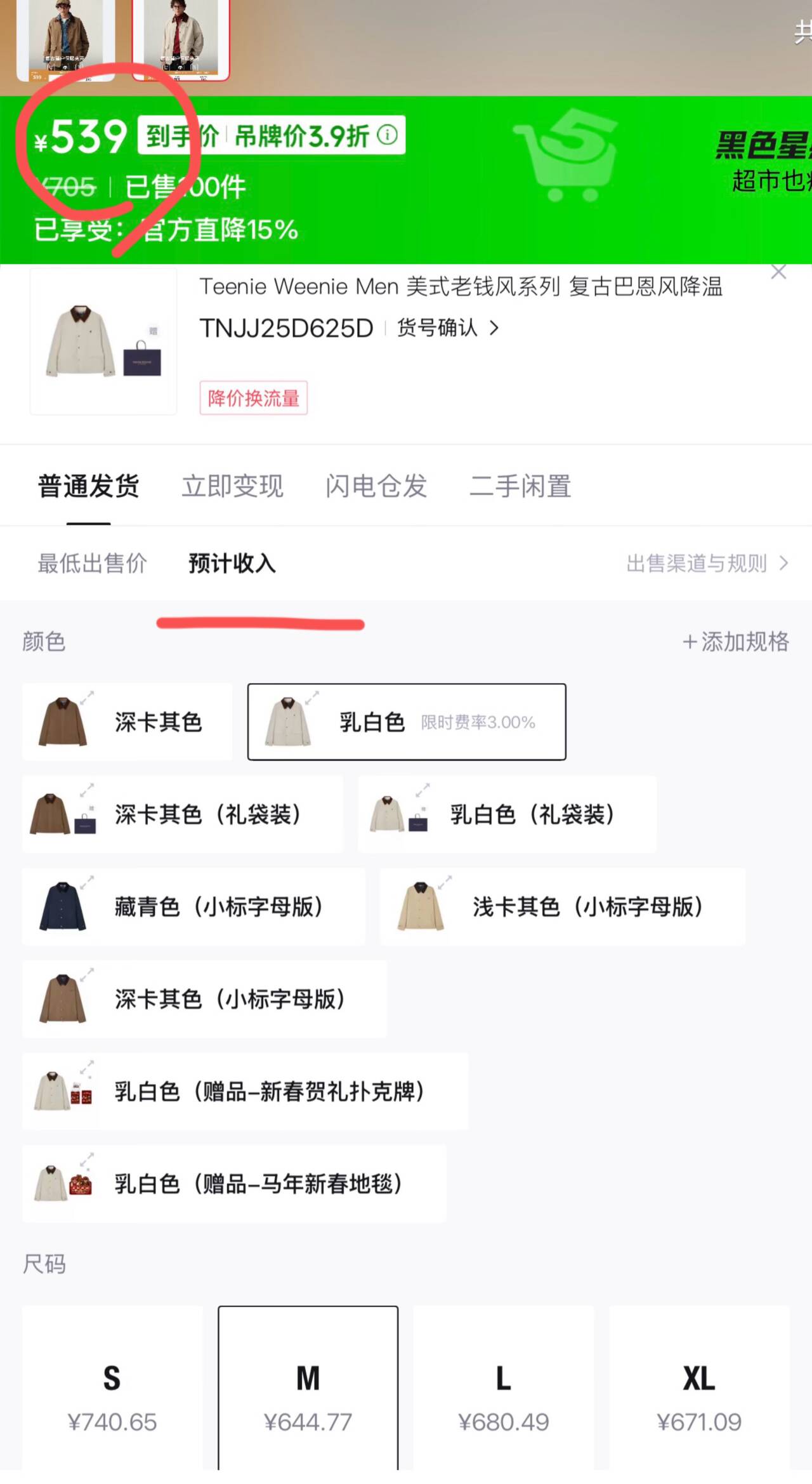812x1484 pixels.
Task: Choose 乳白色（赠品-新春贺礼扑克牌）
Action: pos(246,1092)
